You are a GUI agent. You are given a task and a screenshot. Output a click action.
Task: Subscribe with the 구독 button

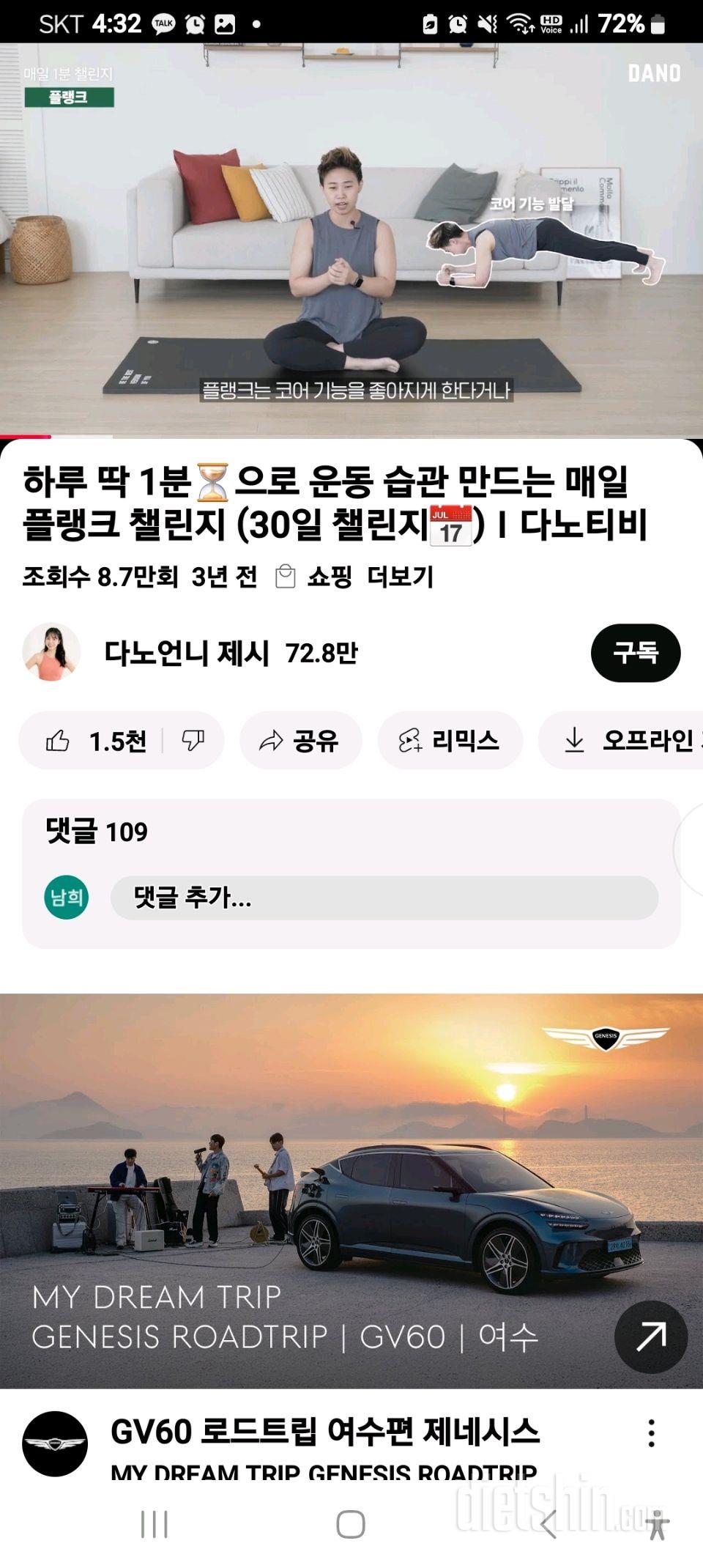click(635, 653)
